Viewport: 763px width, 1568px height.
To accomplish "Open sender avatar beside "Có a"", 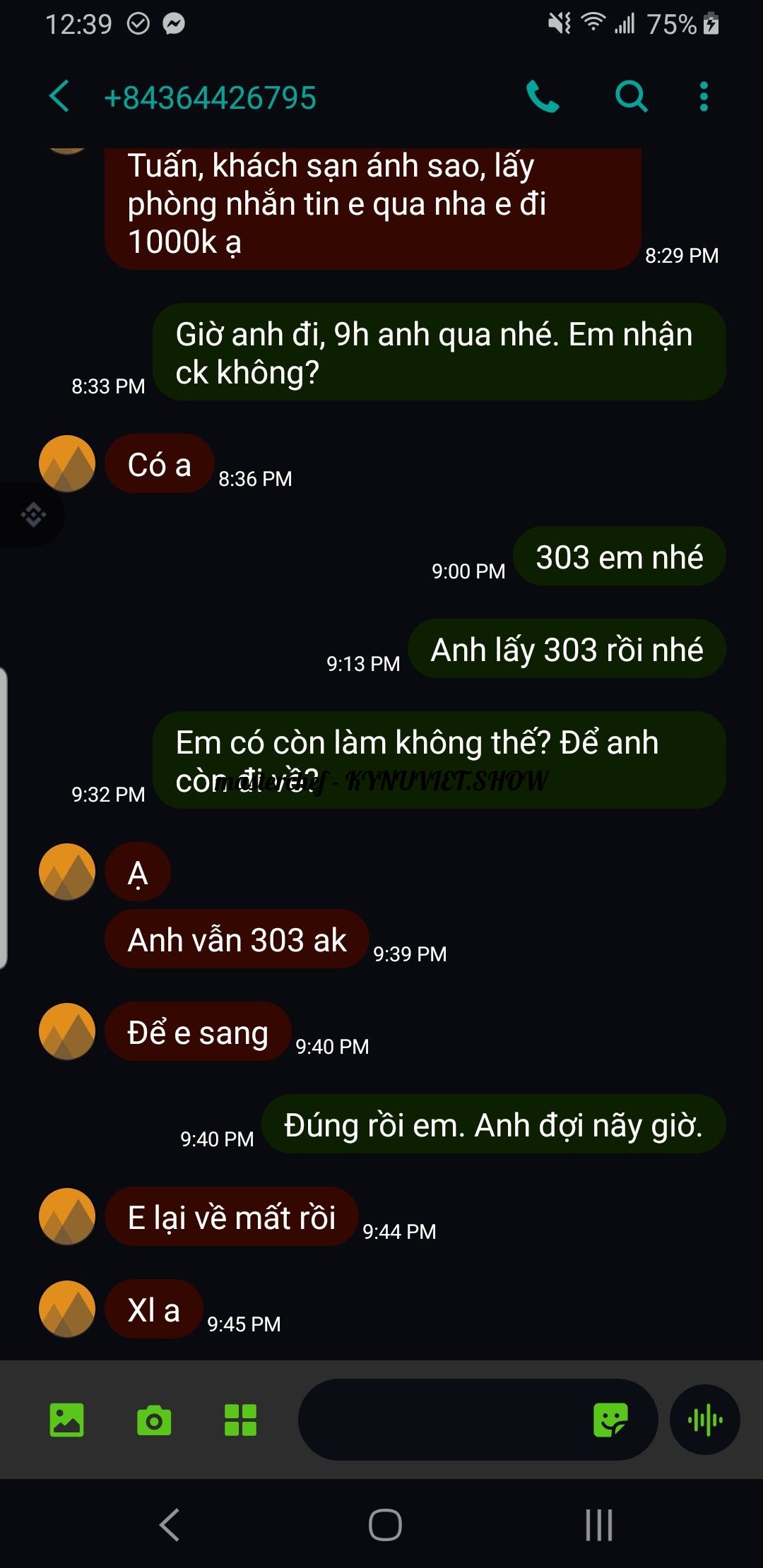I will click(67, 463).
